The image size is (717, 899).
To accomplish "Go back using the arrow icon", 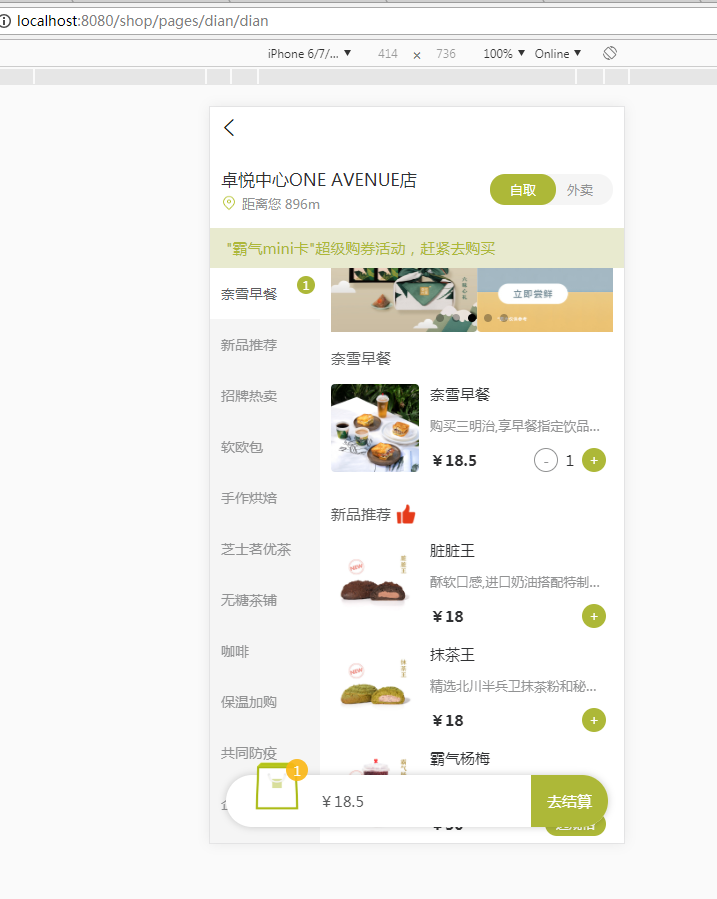I will [229, 128].
